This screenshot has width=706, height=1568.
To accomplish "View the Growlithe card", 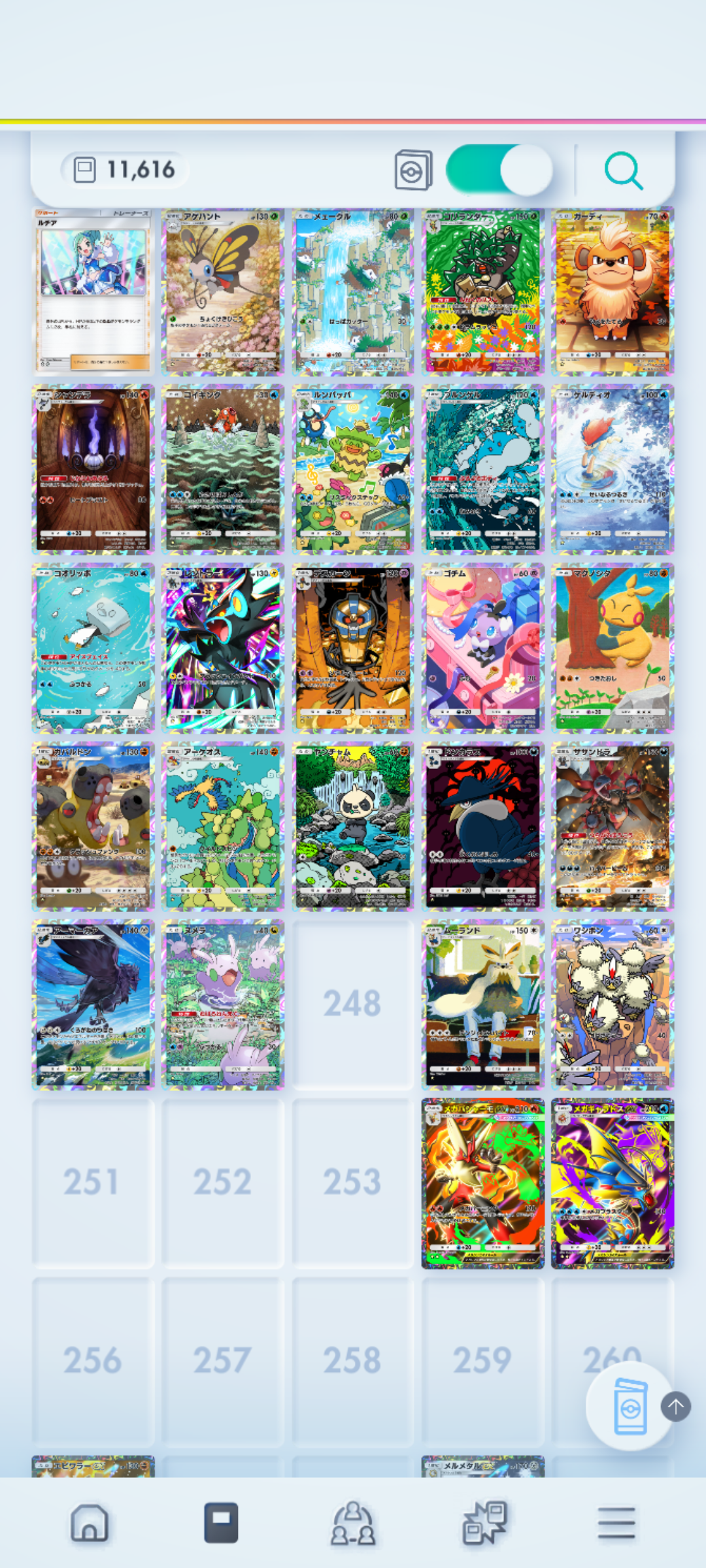I will click(x=613, y=292).
